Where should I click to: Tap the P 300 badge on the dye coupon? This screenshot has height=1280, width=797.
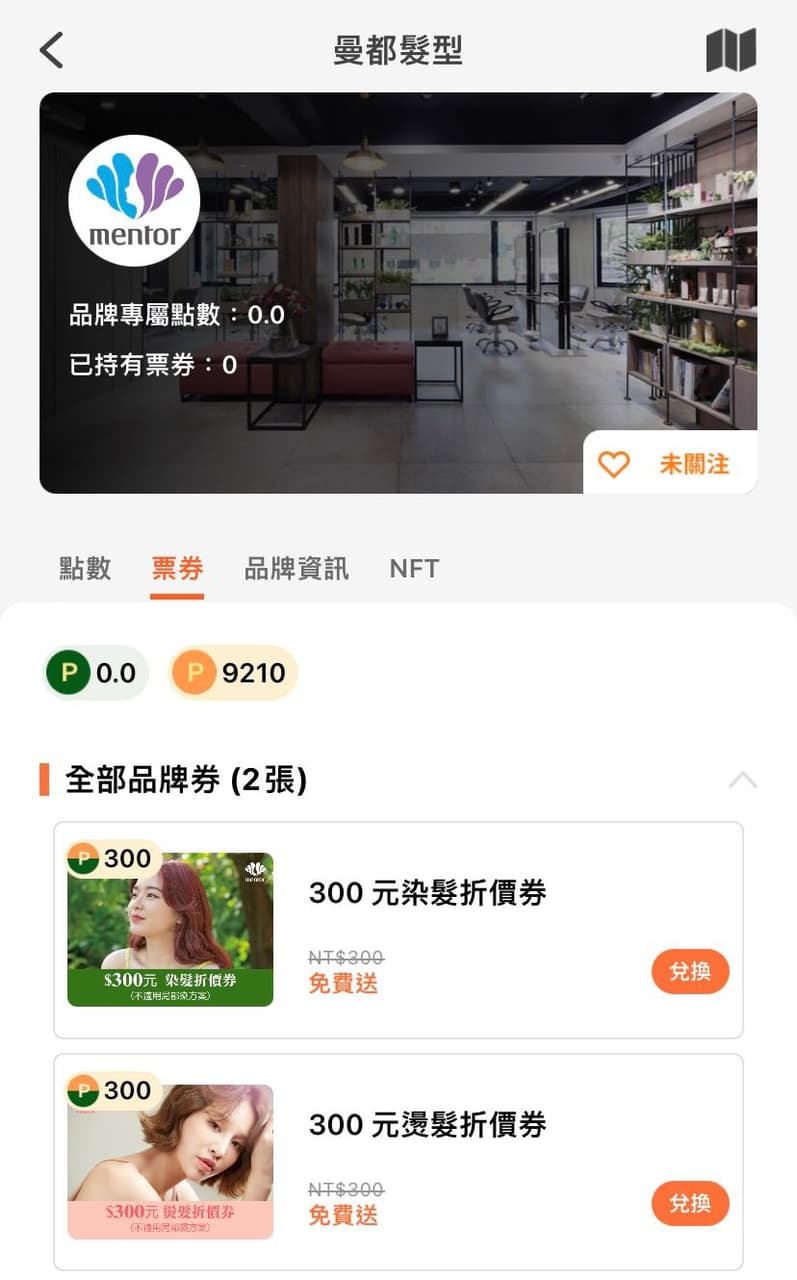click(x=118, y=858)
